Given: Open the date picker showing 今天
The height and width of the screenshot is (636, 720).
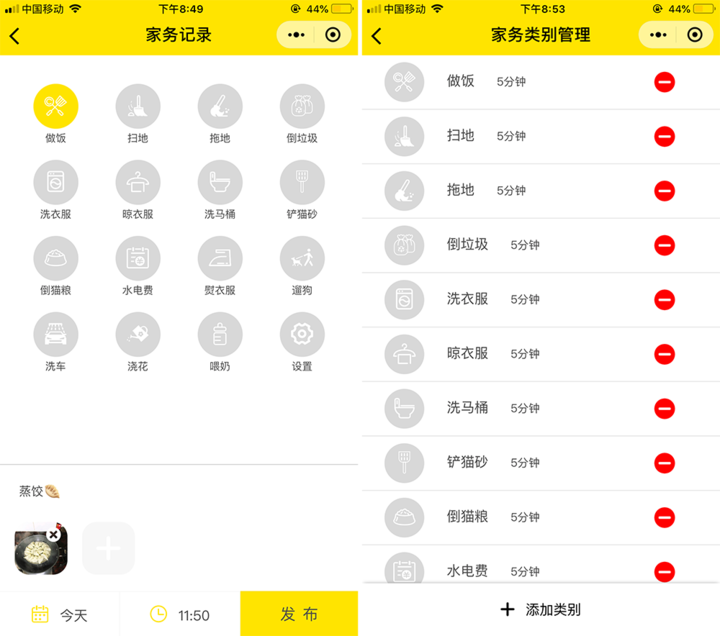Looking at the screenshot, I should click(60, 614).
